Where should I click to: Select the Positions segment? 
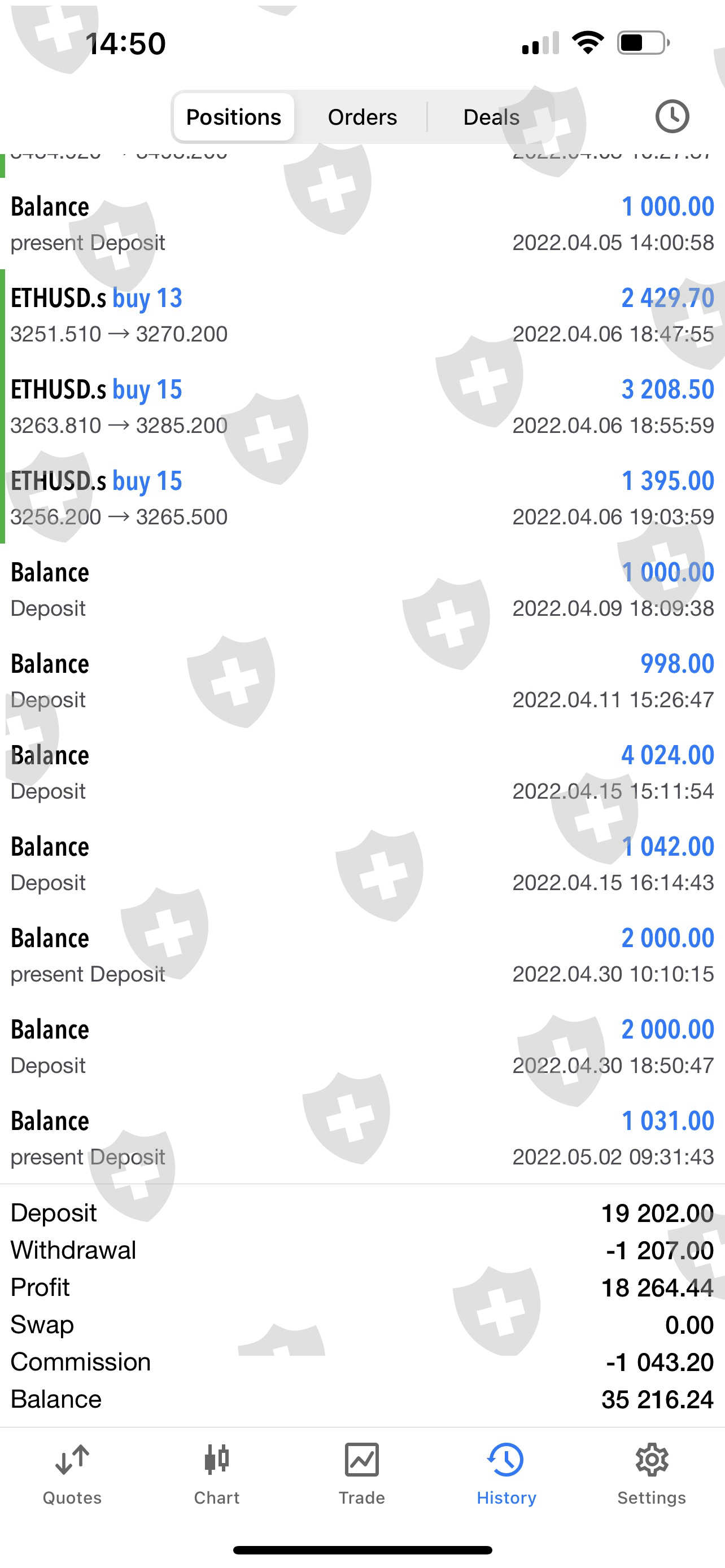click(234, 117)
